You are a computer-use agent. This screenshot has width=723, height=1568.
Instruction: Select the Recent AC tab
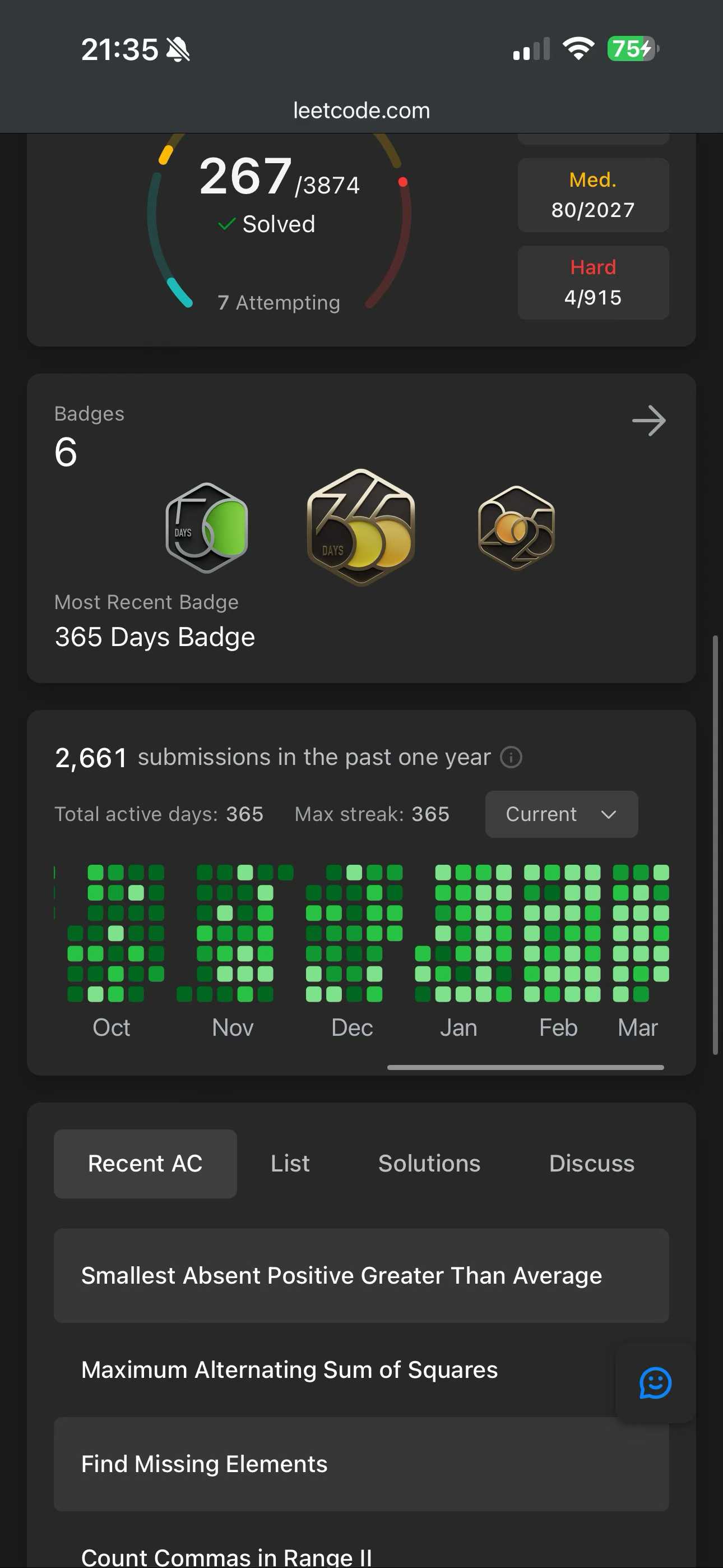click(145, 1163)
